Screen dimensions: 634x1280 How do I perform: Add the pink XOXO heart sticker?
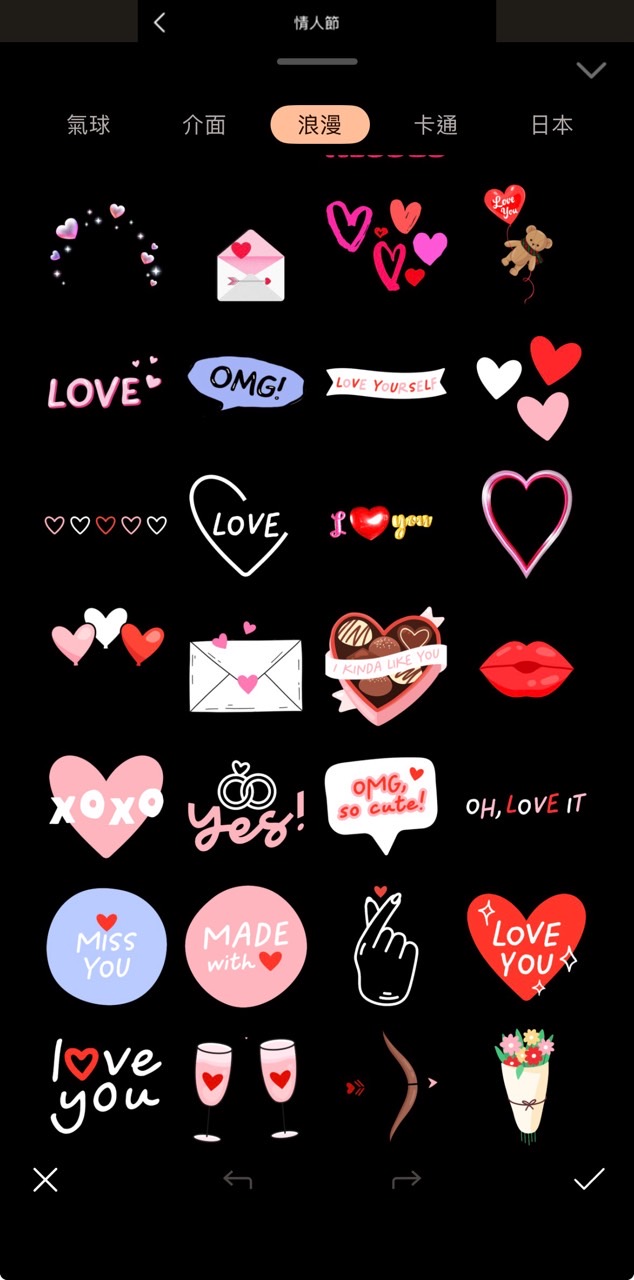click(x=106, y=804)
